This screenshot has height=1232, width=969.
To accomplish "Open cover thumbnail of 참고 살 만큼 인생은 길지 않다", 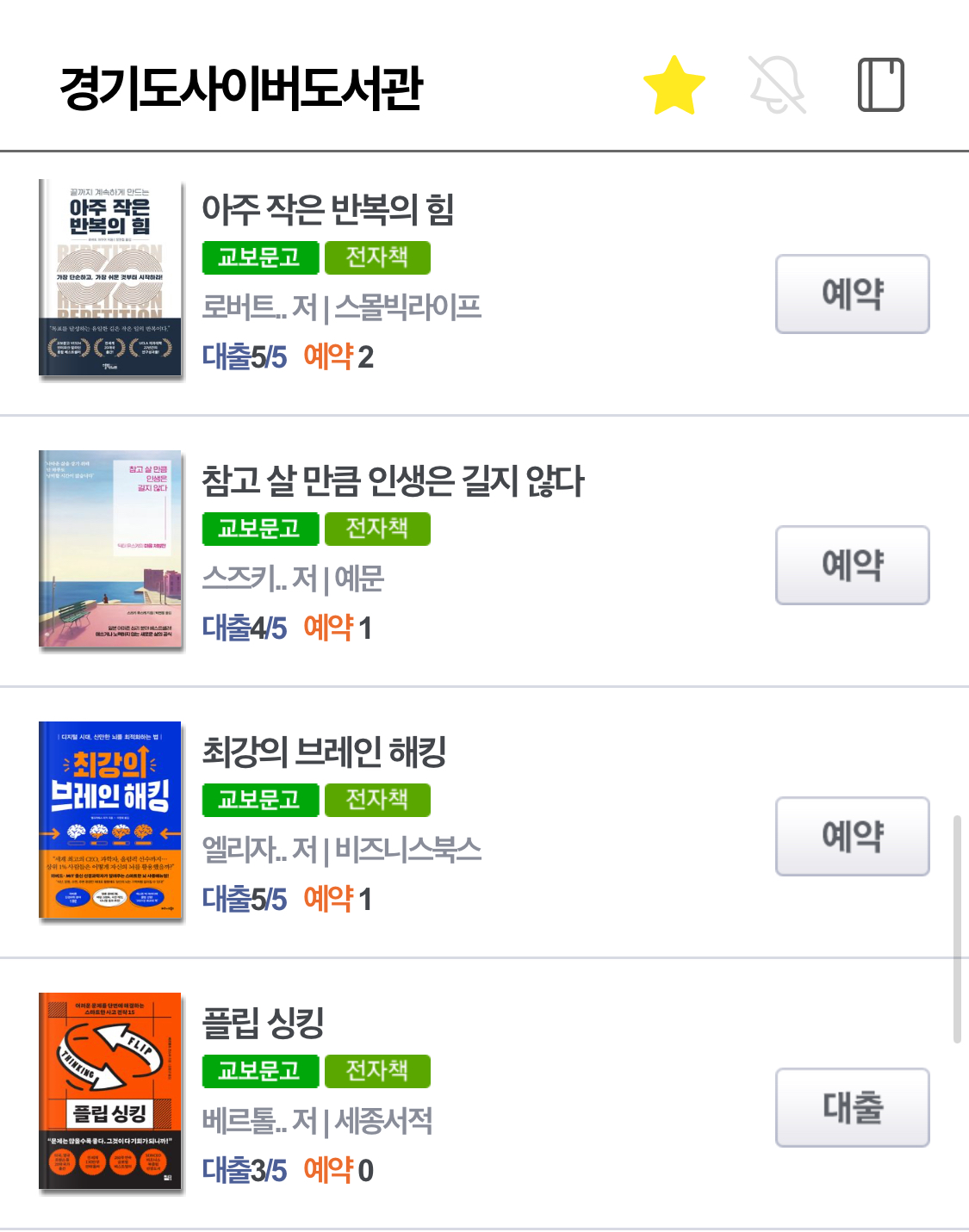I will (x=111, y=548).
